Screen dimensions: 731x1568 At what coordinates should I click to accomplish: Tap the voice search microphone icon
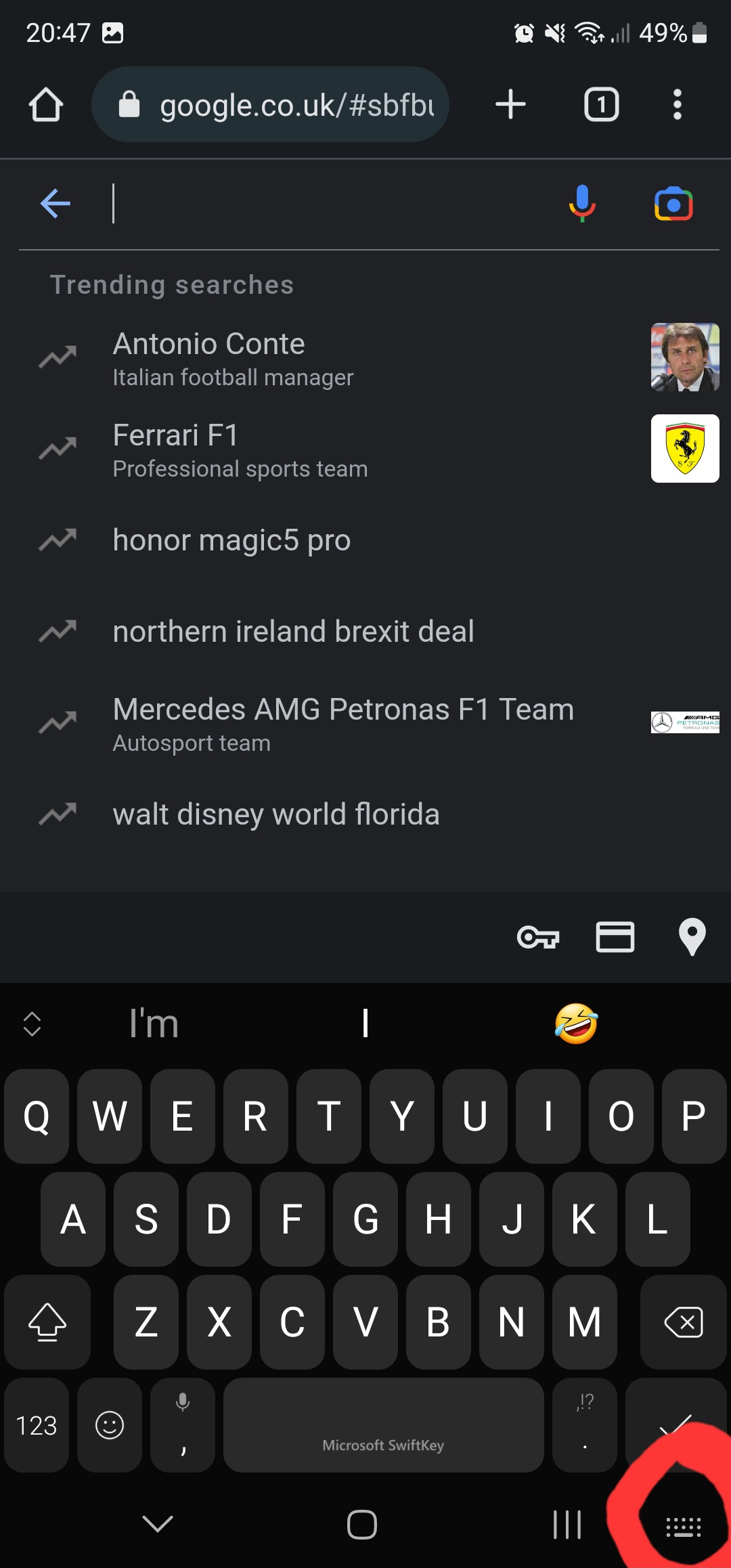point(581,204)
